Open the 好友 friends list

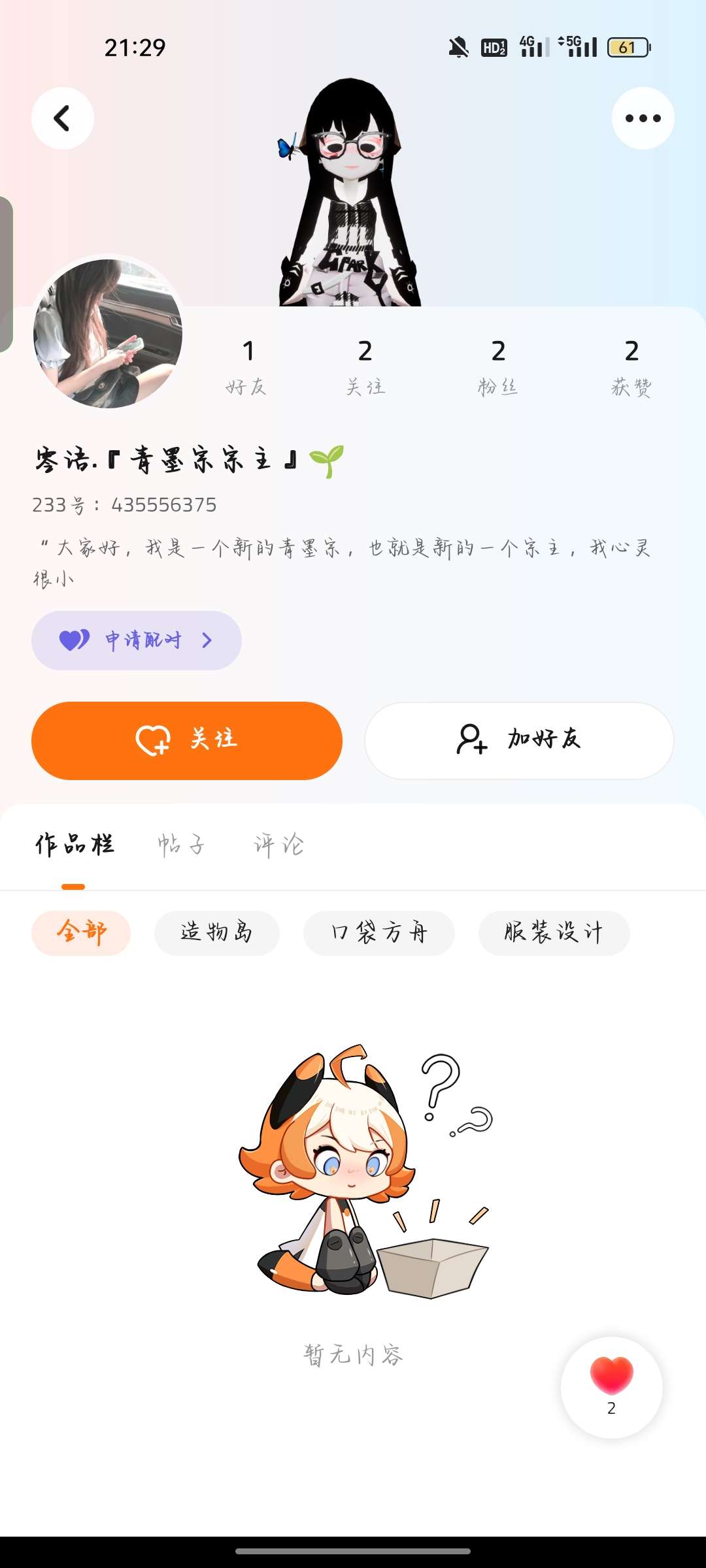246,367
